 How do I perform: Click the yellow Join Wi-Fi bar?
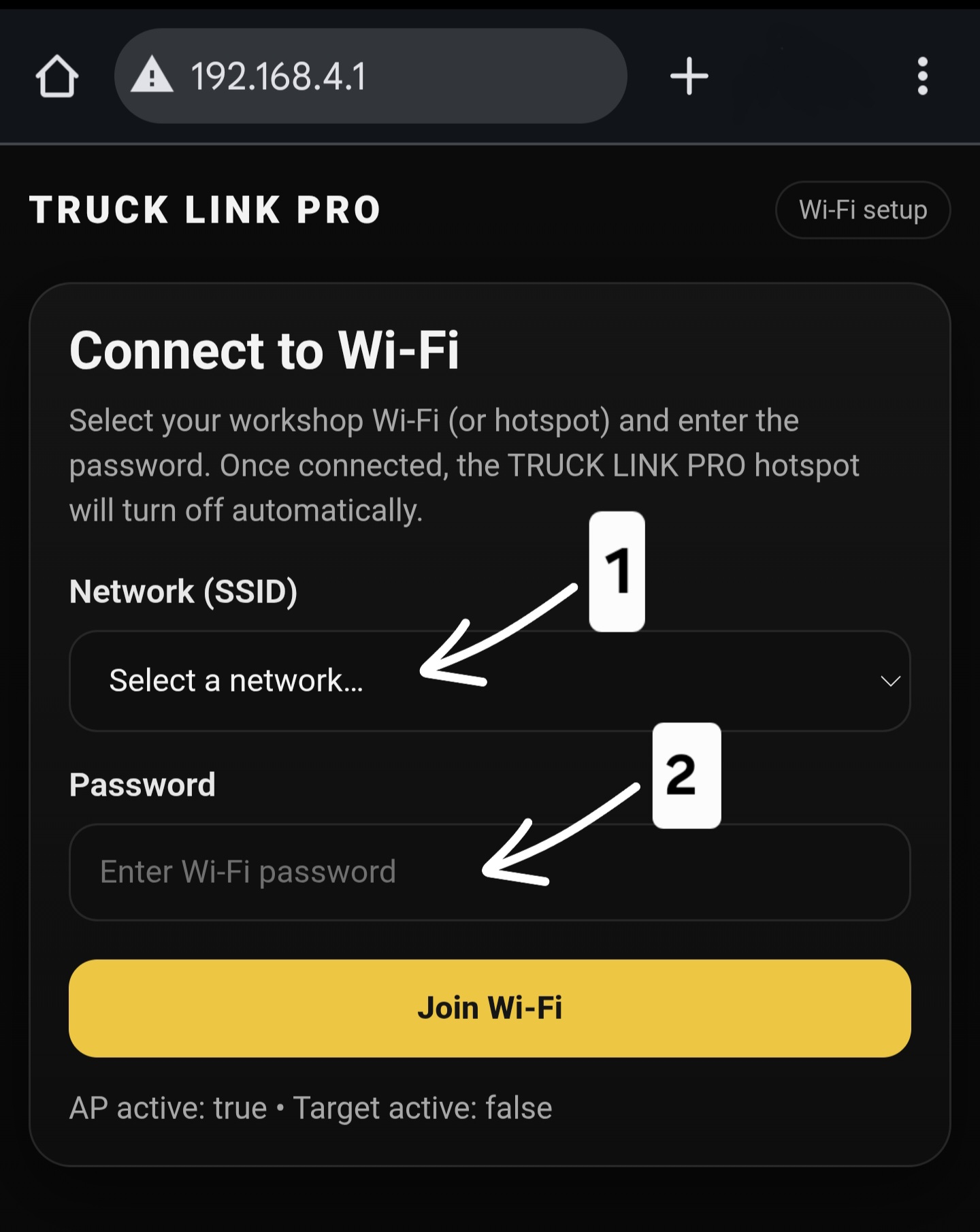[x=489, y=1007]
